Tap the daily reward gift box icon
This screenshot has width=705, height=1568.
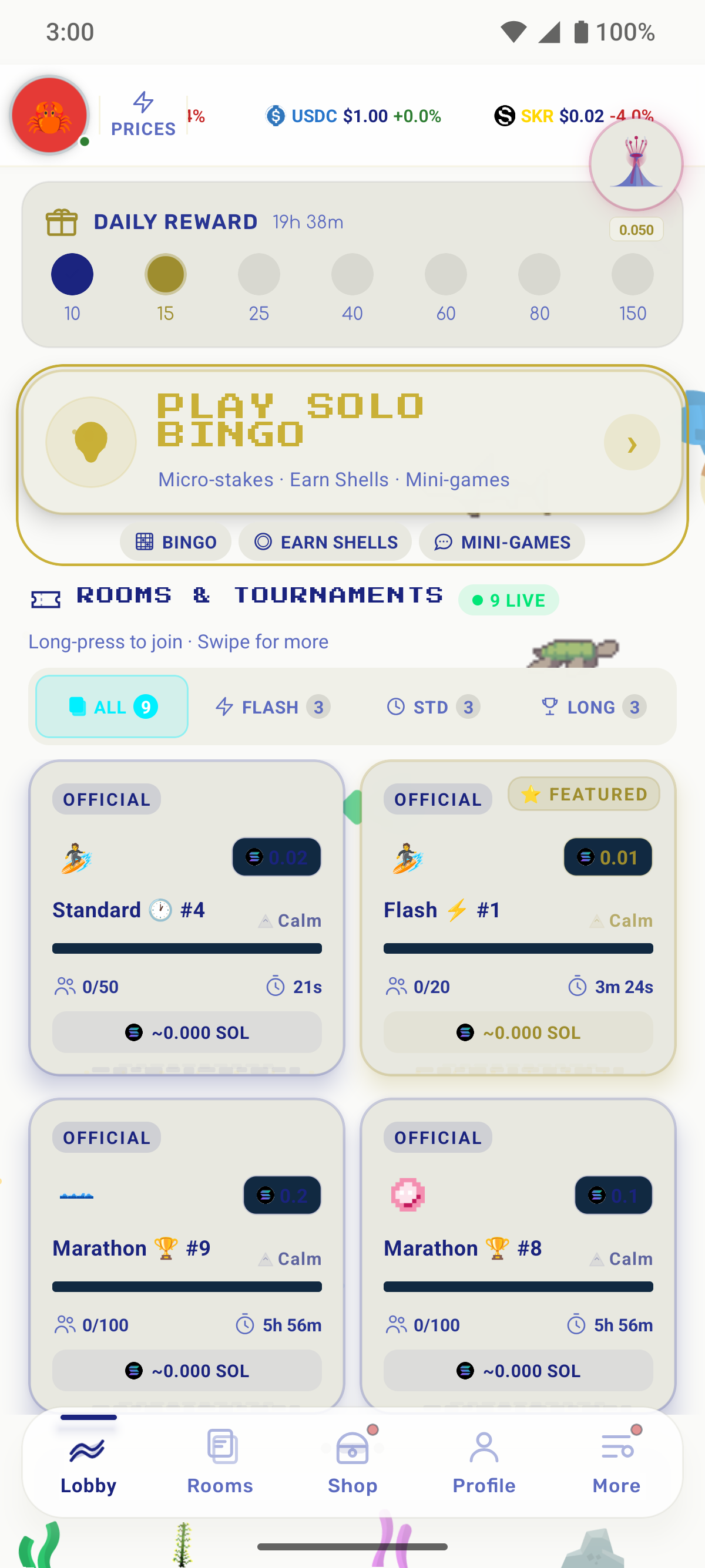pos(61,222)
